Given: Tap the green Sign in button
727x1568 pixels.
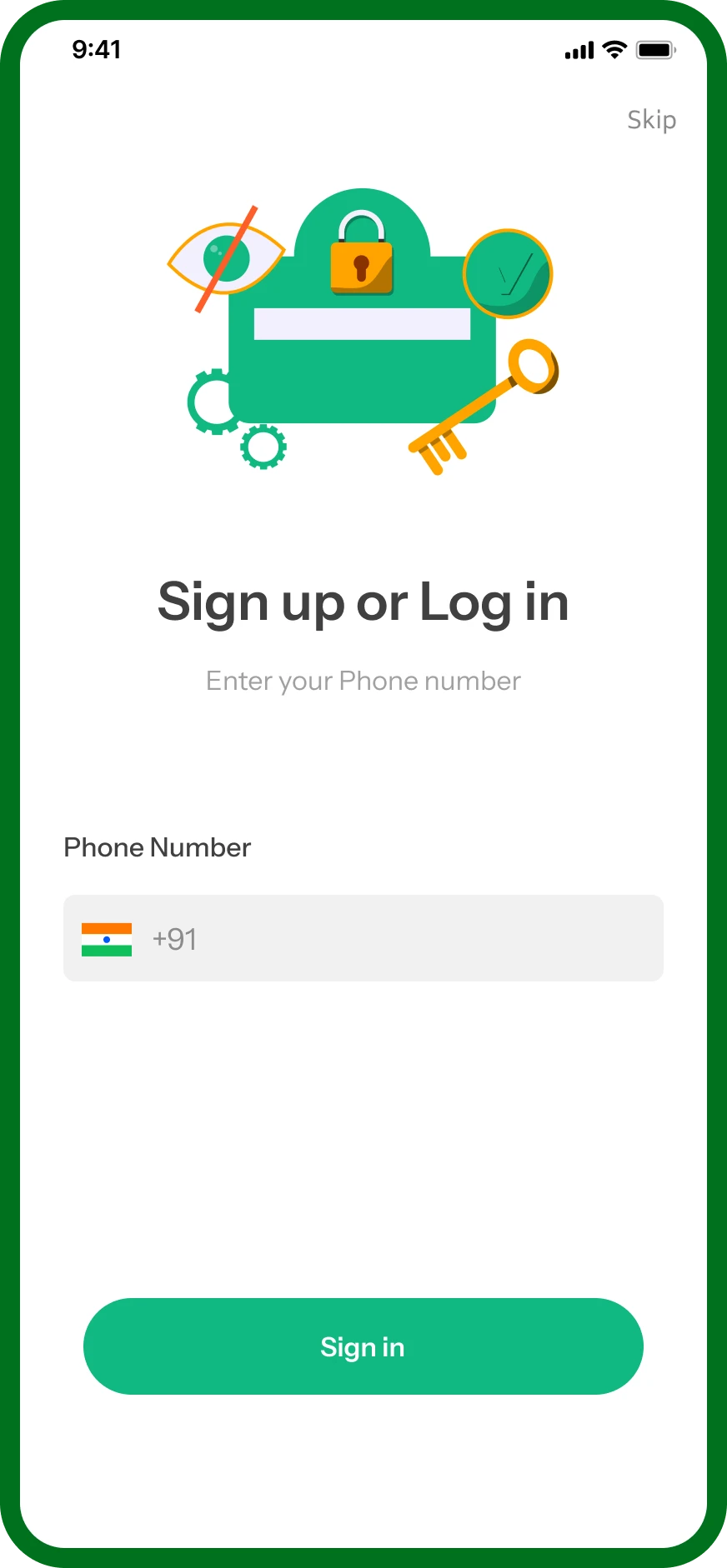Looking at the screenshot, I should 363,1346.
